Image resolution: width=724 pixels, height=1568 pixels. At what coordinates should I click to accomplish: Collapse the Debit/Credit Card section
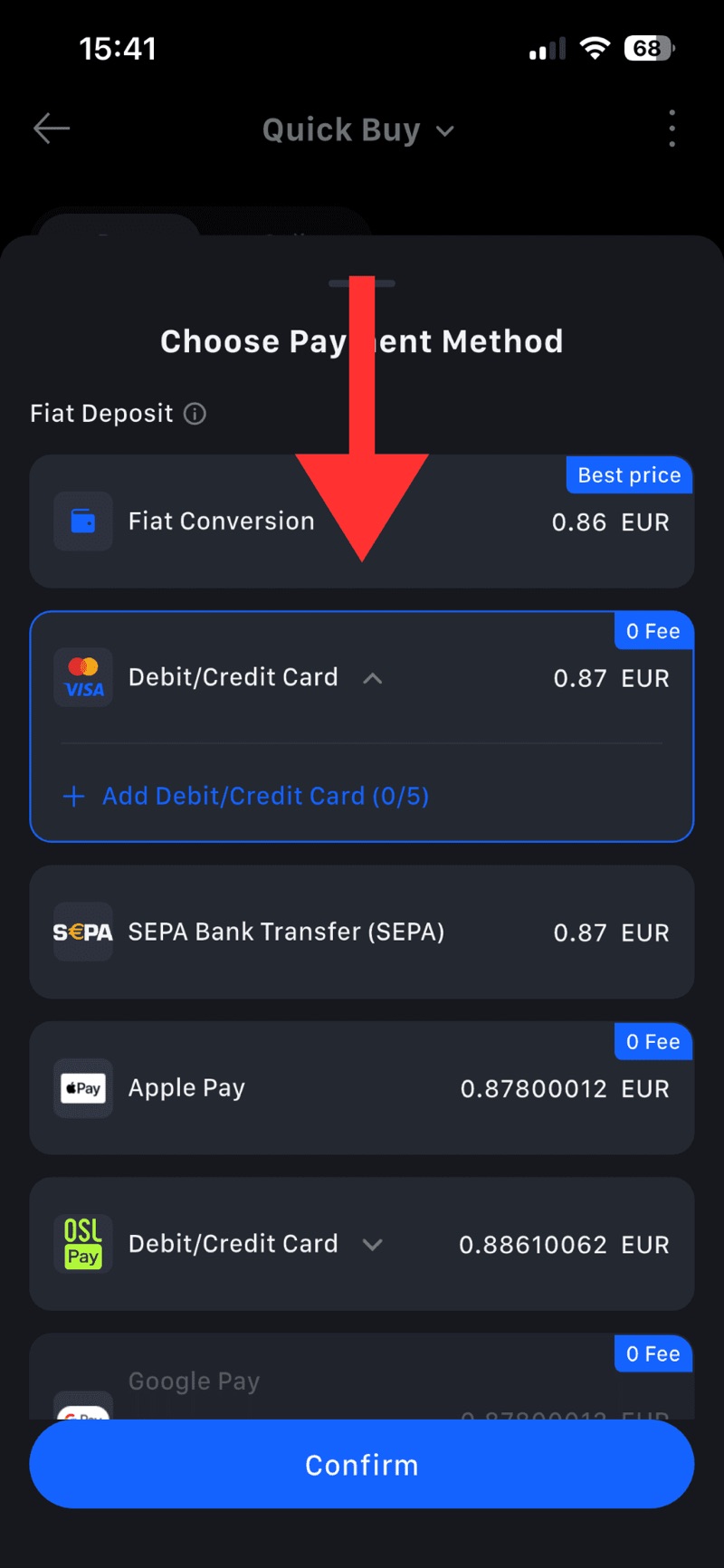372,677
